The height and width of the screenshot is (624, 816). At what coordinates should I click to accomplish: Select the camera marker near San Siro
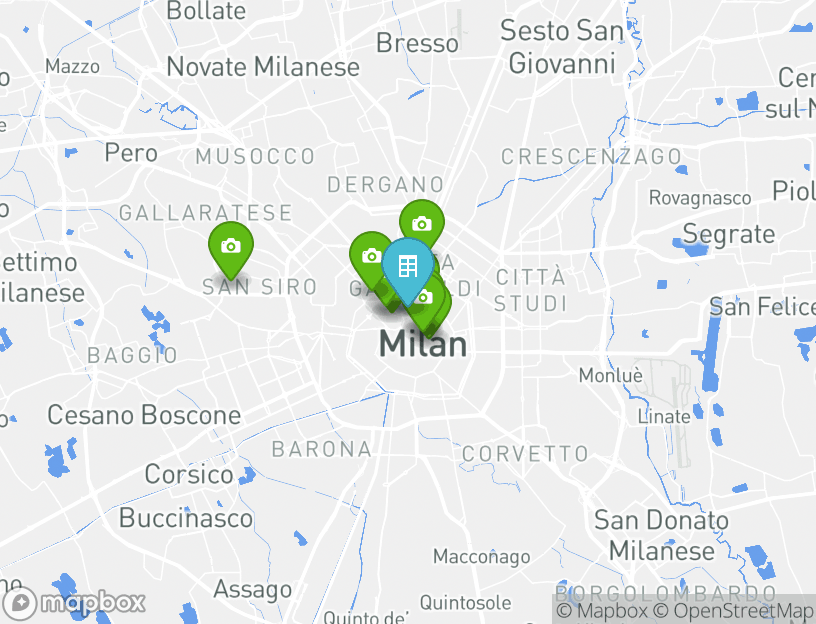point(230,247)
